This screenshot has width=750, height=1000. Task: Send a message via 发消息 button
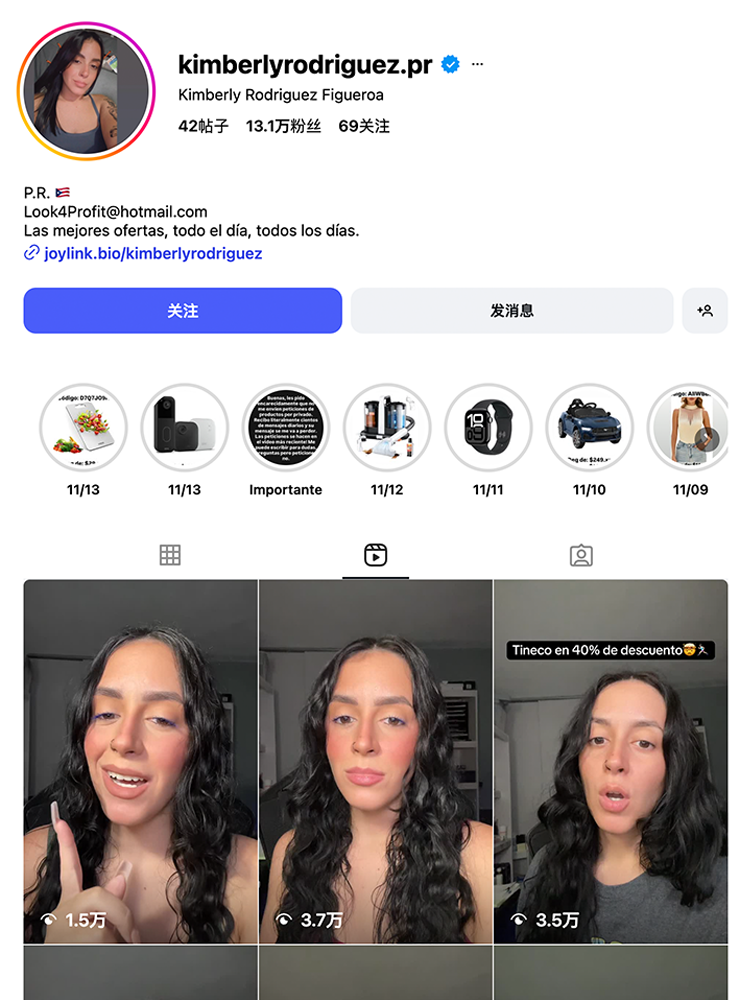[x=511, y=311]
